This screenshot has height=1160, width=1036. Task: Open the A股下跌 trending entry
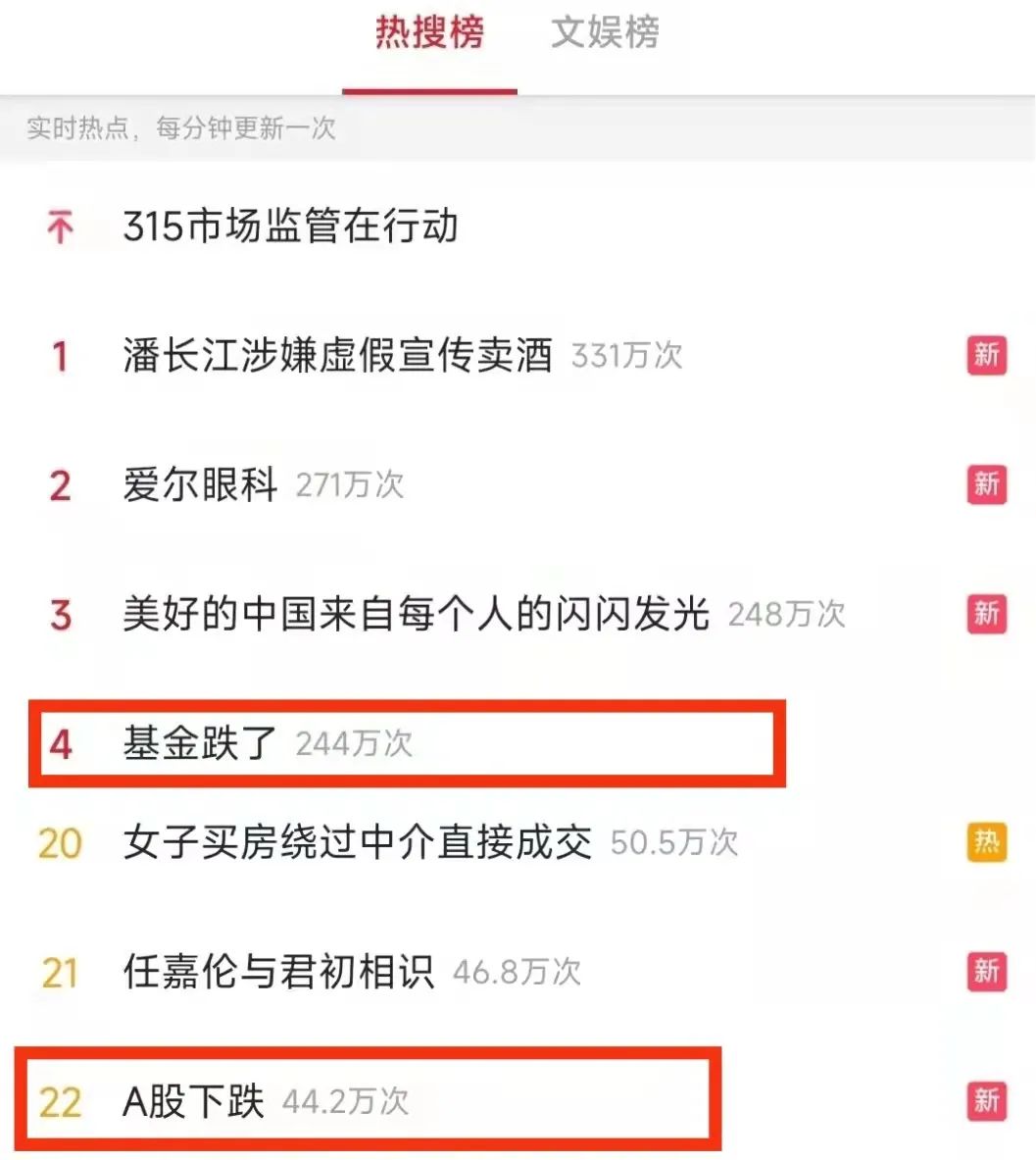pyautogui.click(x=193, y=1101)
